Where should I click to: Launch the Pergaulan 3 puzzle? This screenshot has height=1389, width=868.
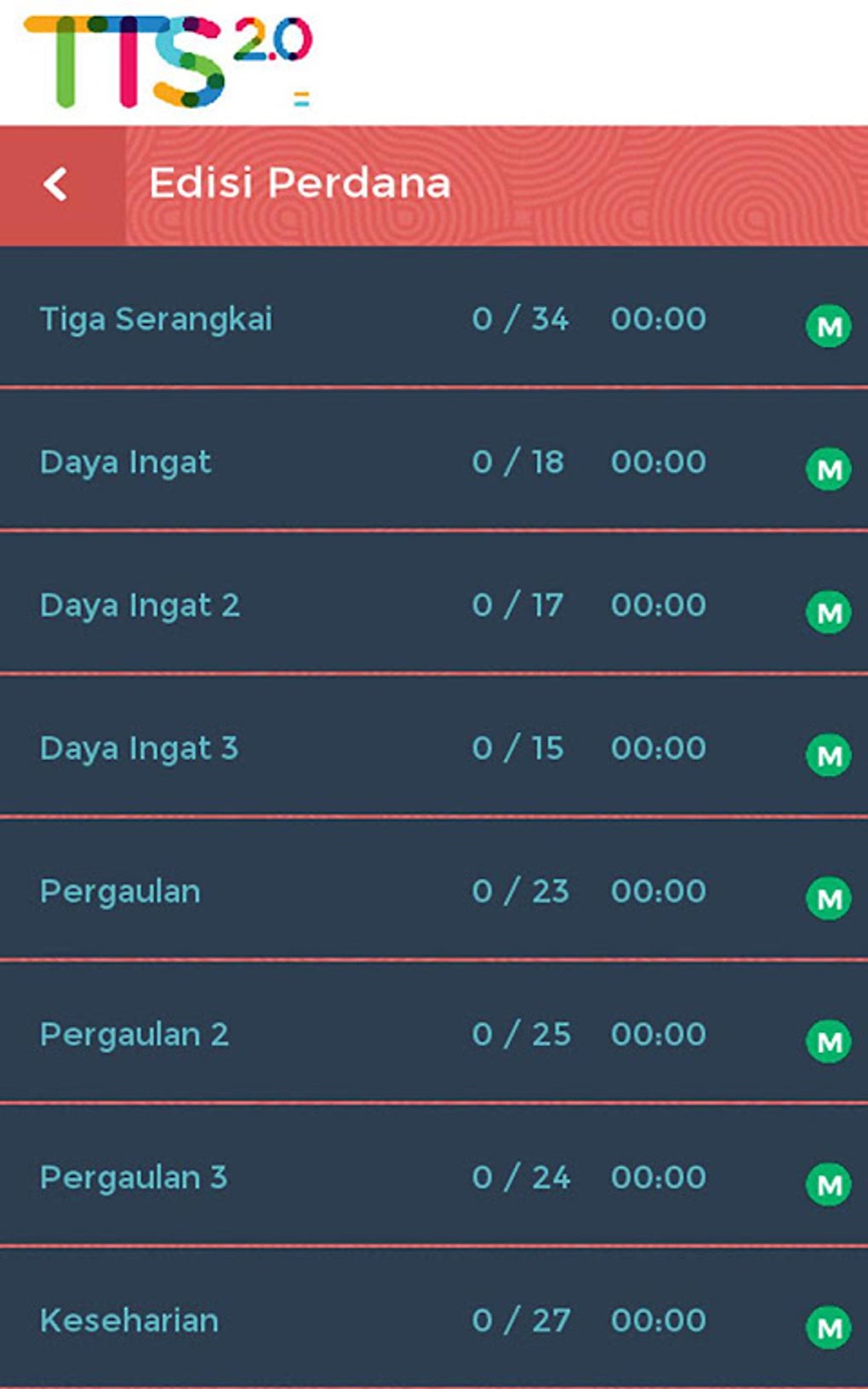tap(134, 1177)
